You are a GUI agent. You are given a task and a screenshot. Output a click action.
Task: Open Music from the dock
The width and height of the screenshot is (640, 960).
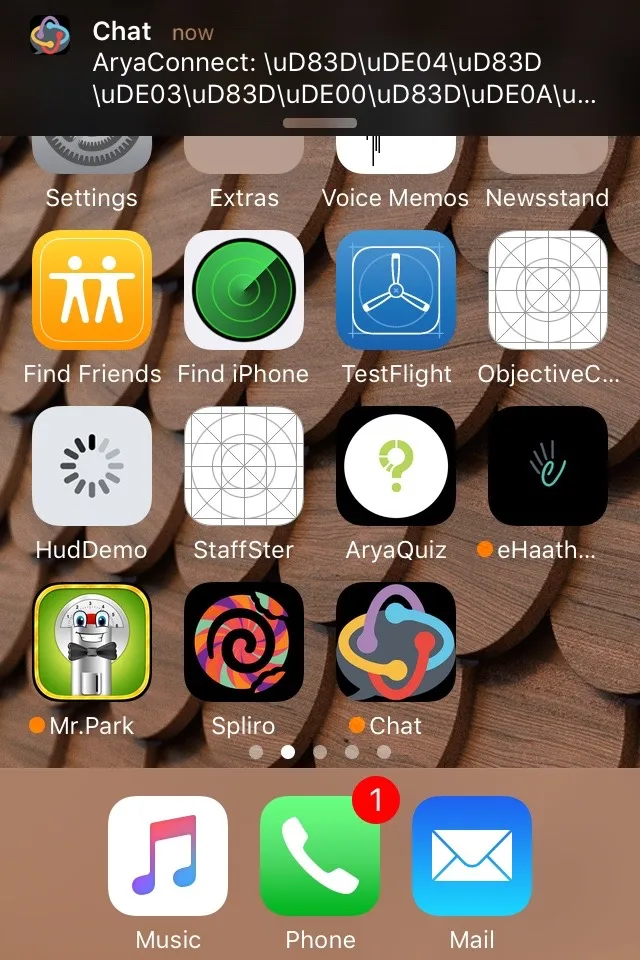coord(168,856)
